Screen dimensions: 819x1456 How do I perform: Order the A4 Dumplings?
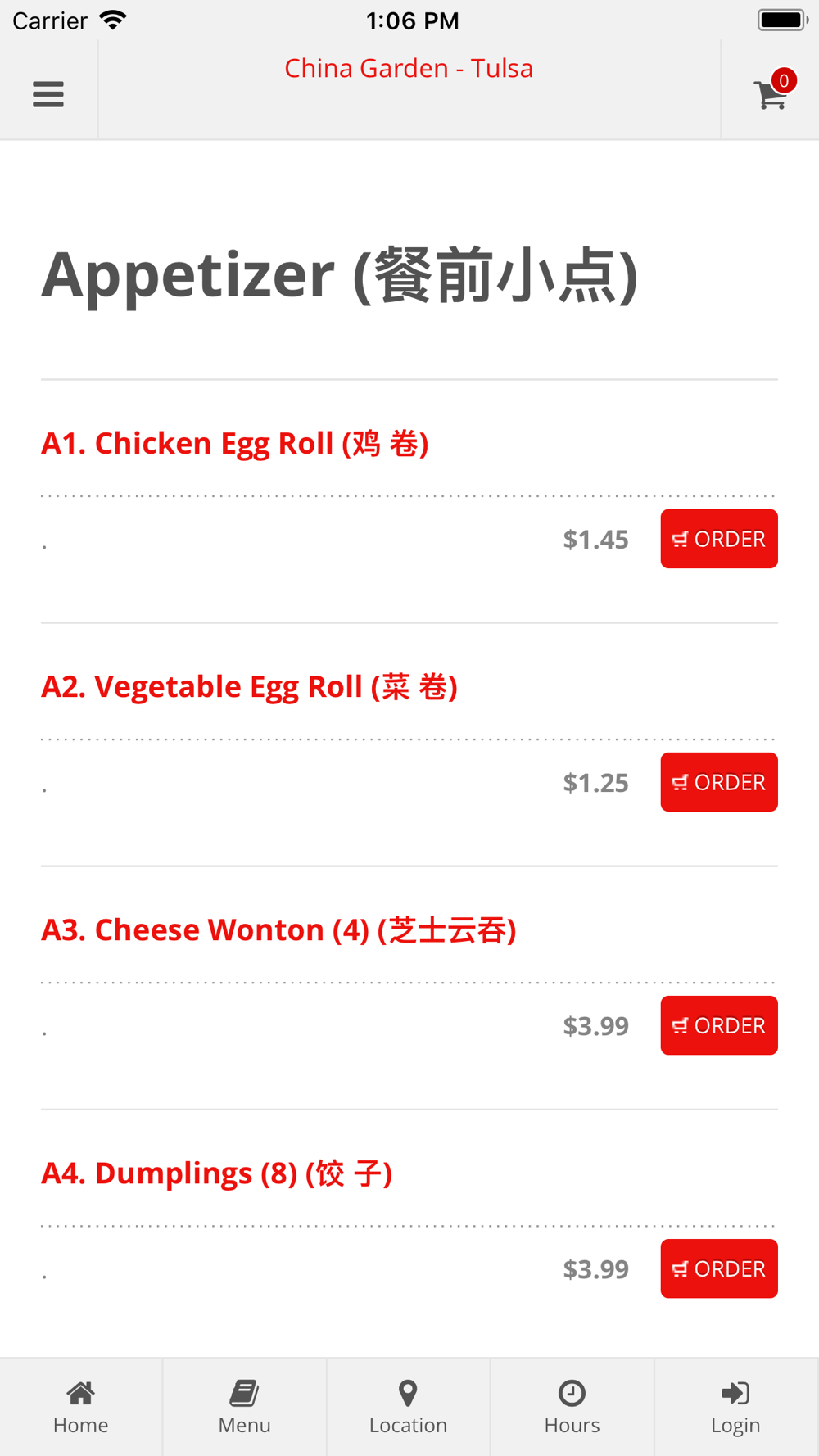point(719,1268)
